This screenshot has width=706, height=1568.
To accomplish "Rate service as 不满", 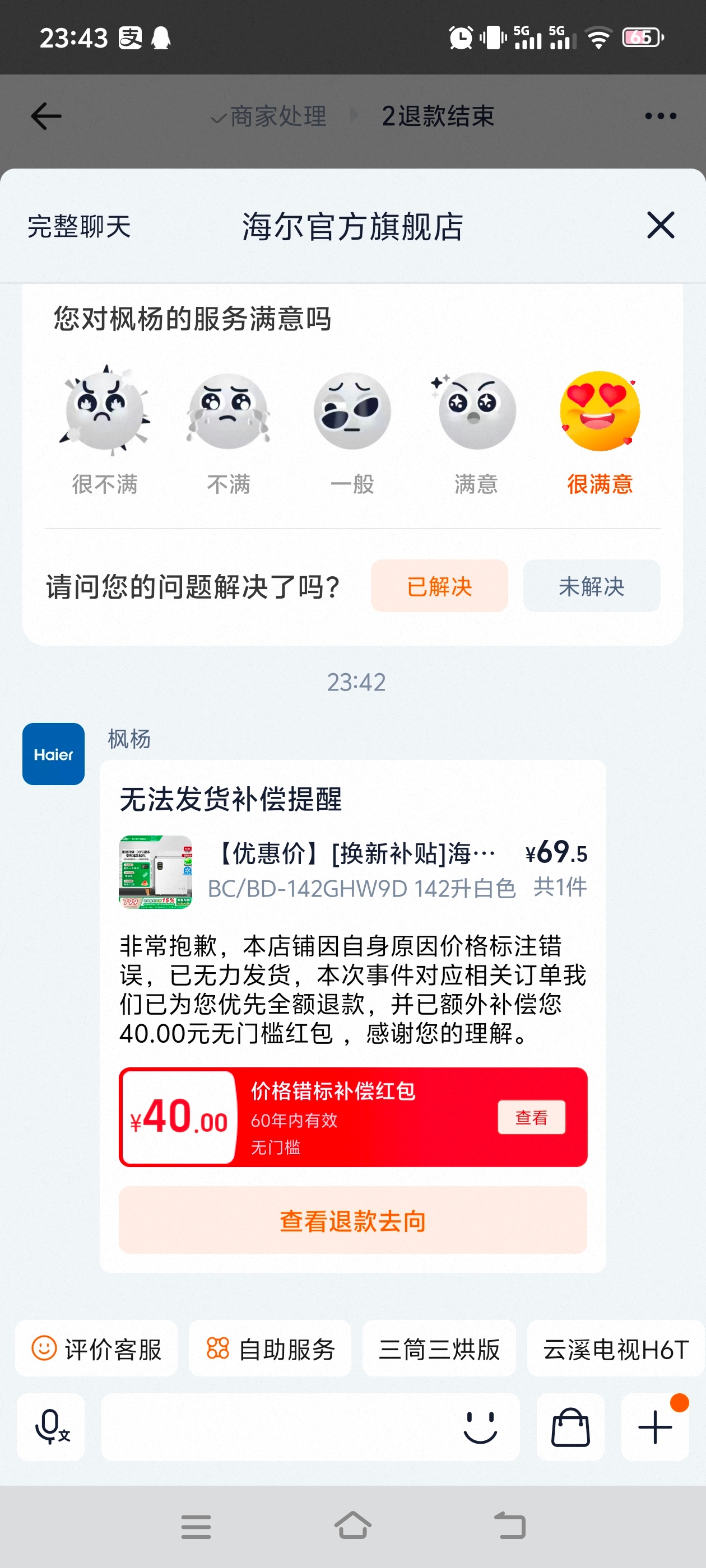I will [x=229, y=412].
